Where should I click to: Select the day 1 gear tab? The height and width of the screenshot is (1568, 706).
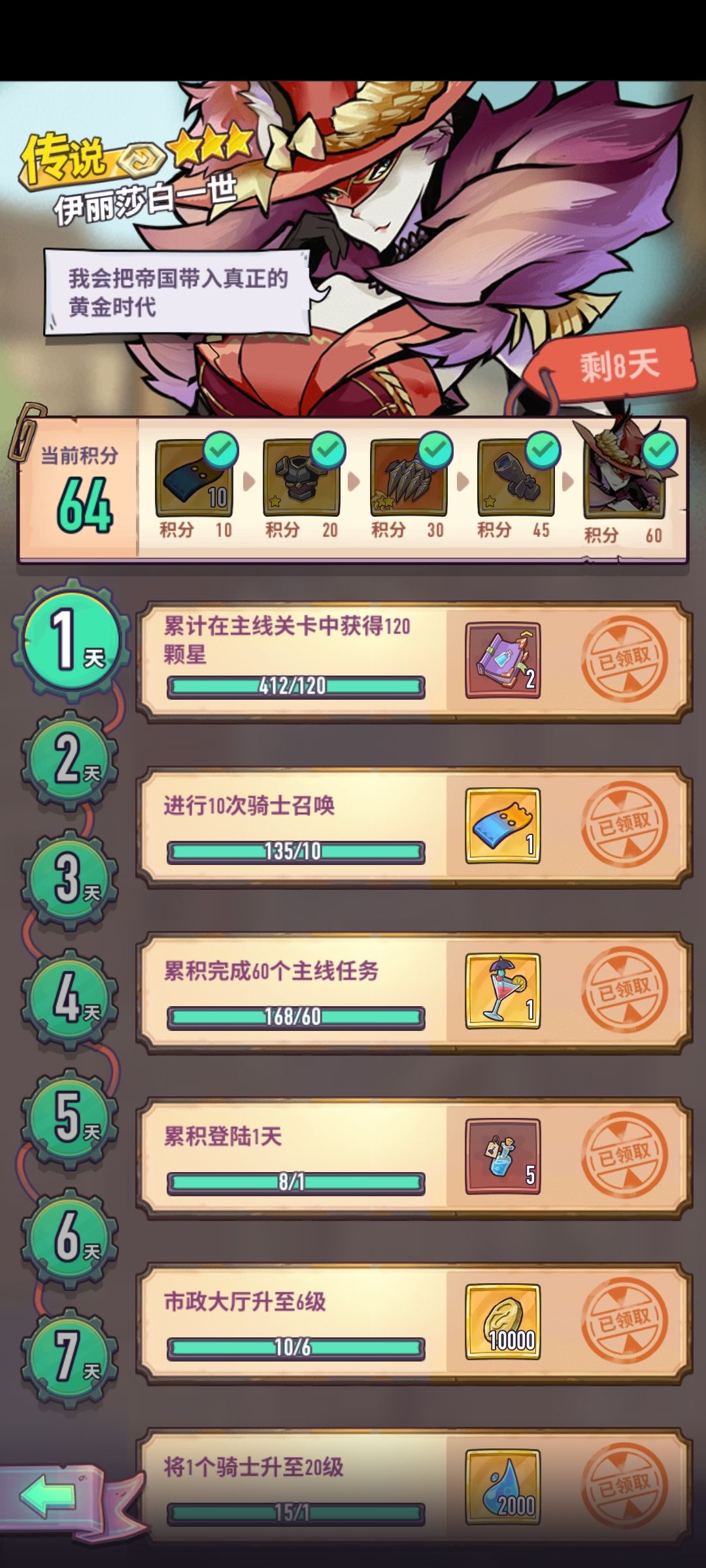point(70,638)
